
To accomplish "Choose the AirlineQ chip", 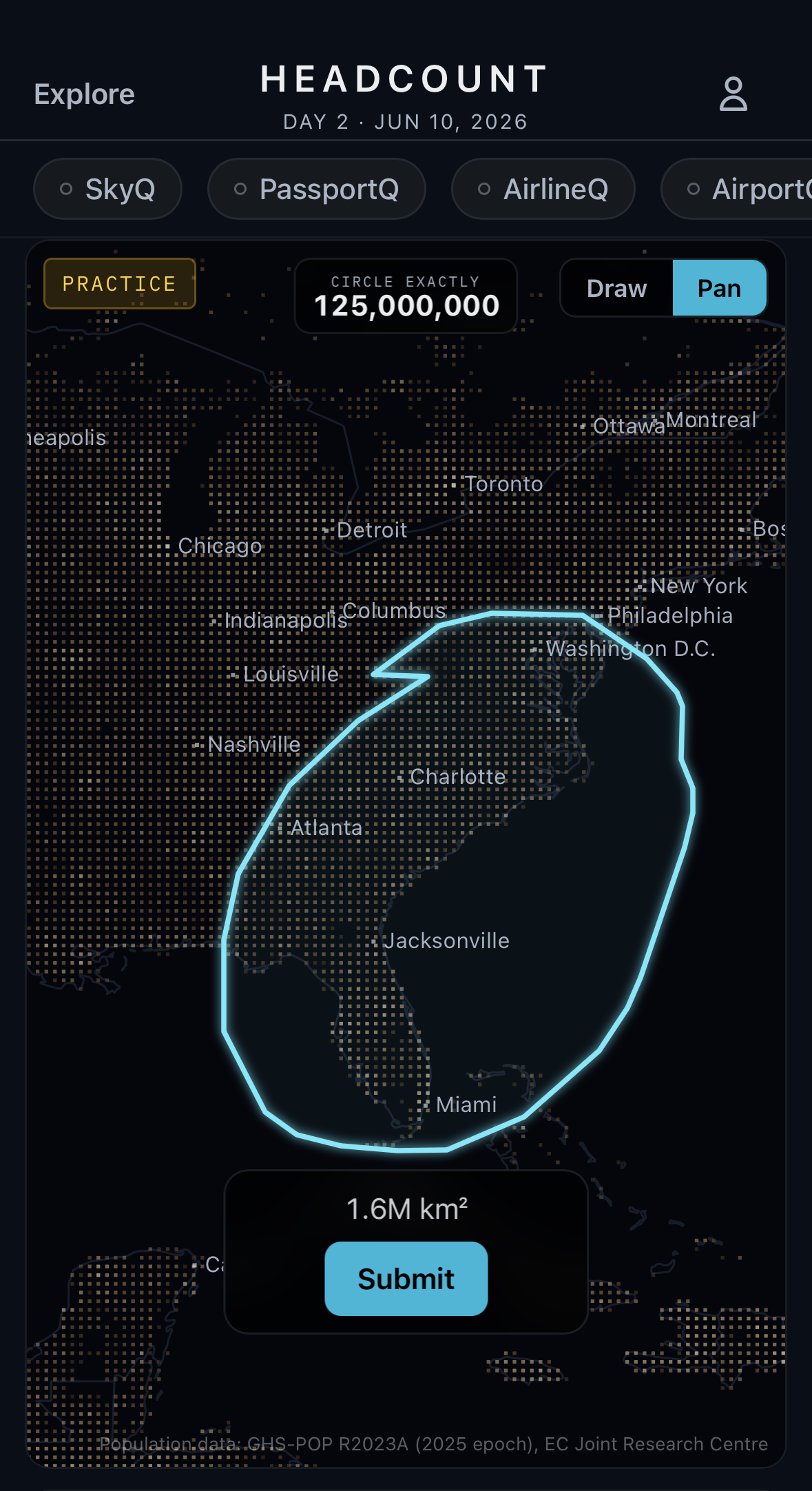I will click(x=543, y=189).
